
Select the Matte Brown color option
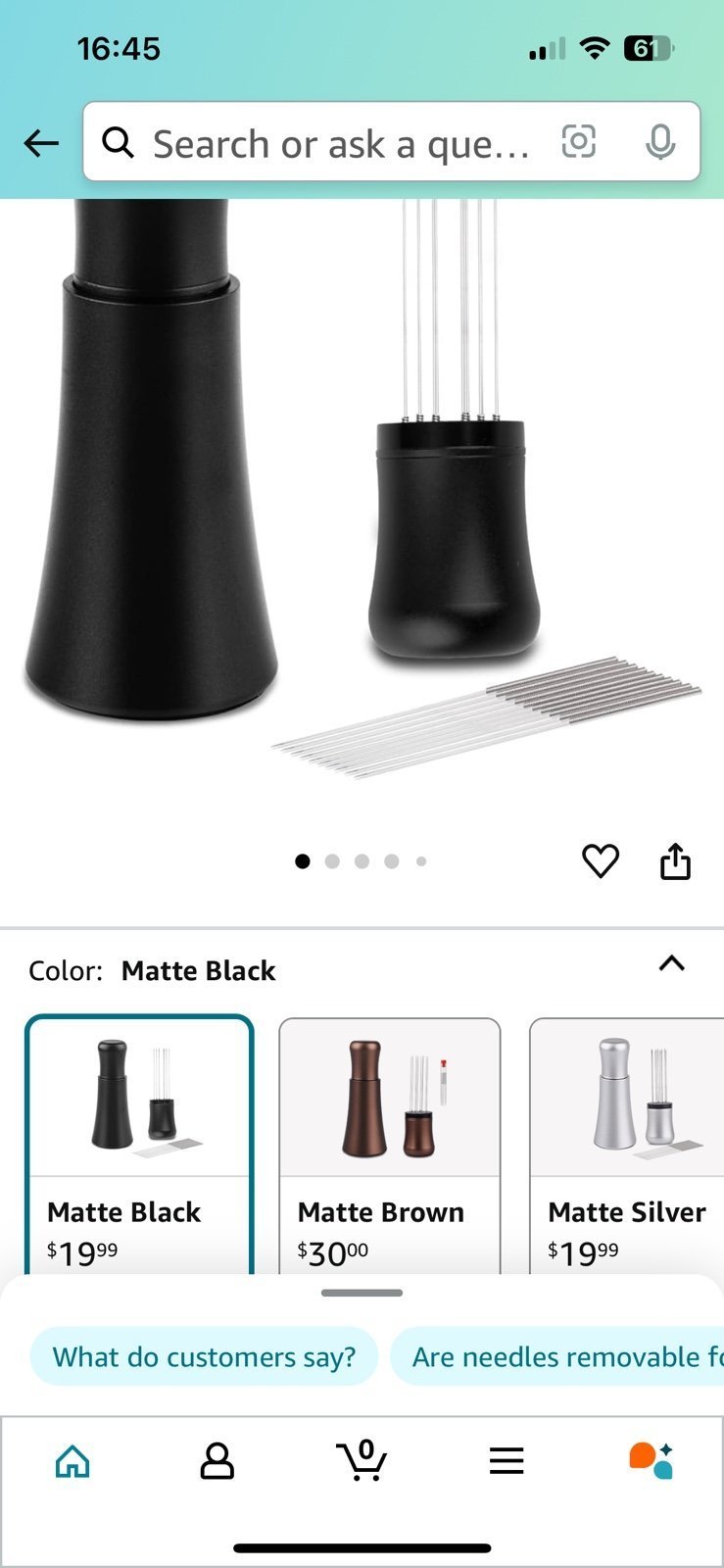390,1146
